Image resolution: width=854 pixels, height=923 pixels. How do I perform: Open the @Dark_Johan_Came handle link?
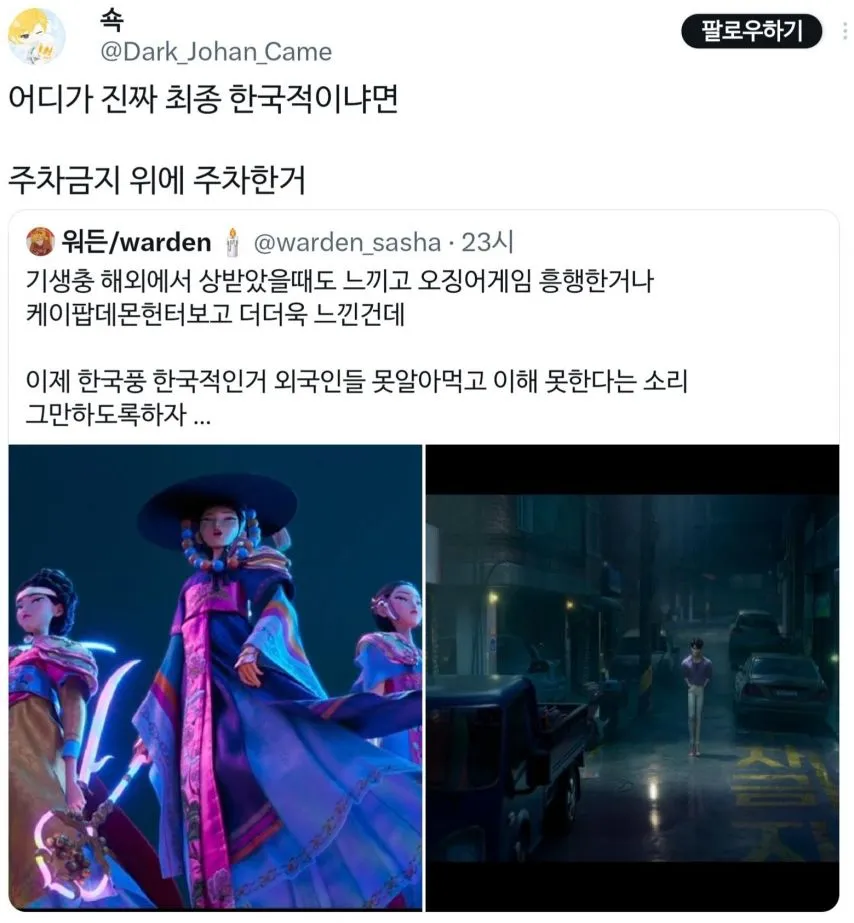(216, 51)
